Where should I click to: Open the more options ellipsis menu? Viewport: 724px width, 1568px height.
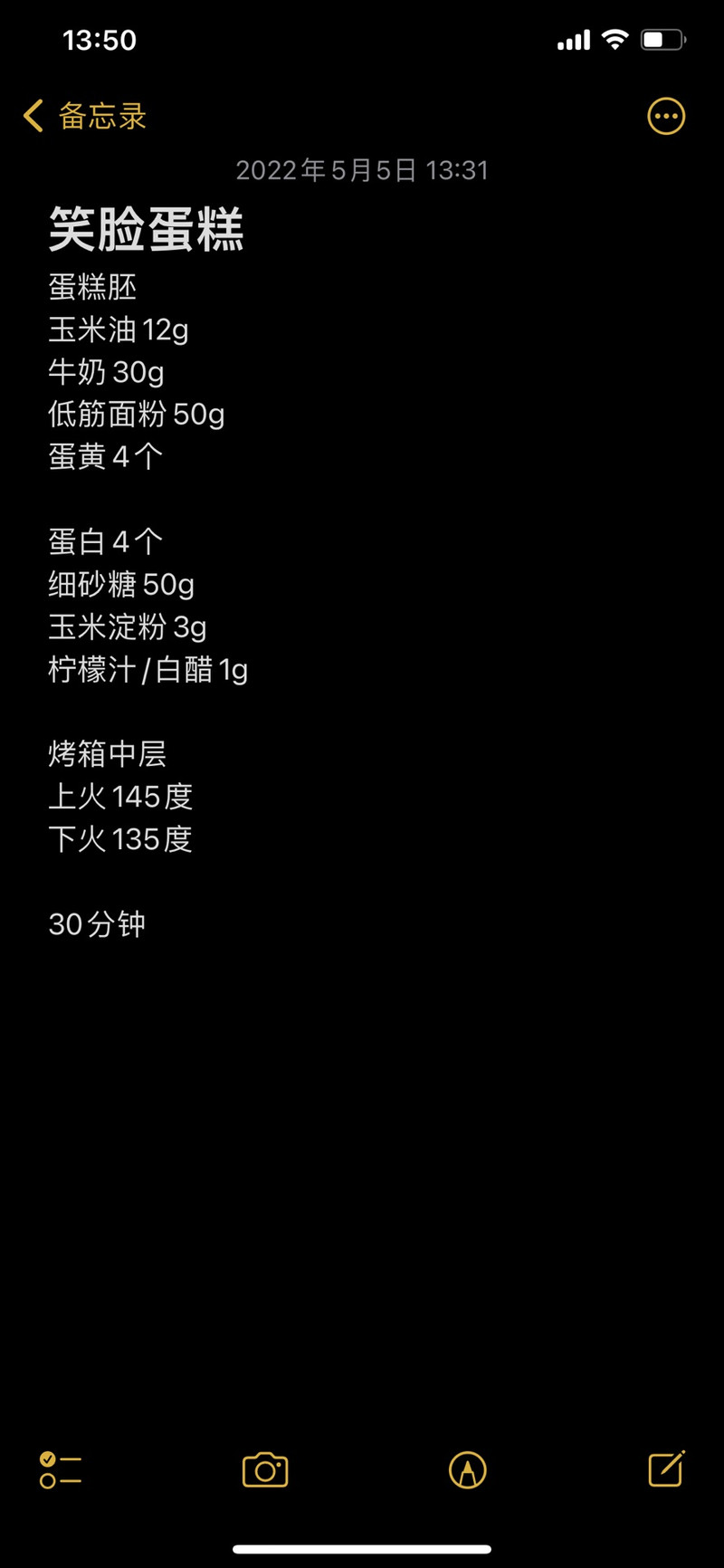pos(666,116)
